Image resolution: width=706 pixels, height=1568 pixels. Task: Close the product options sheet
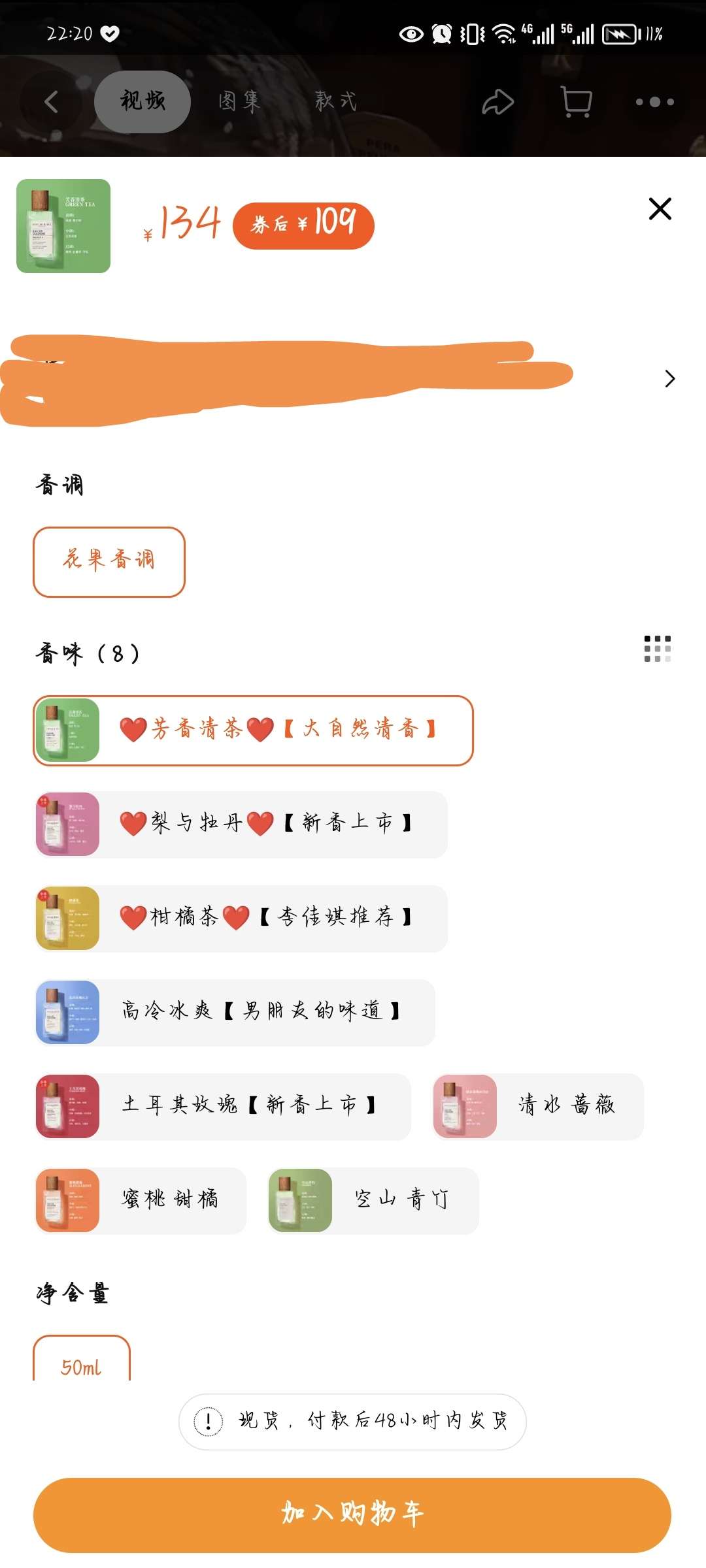(x=660, y=209)
